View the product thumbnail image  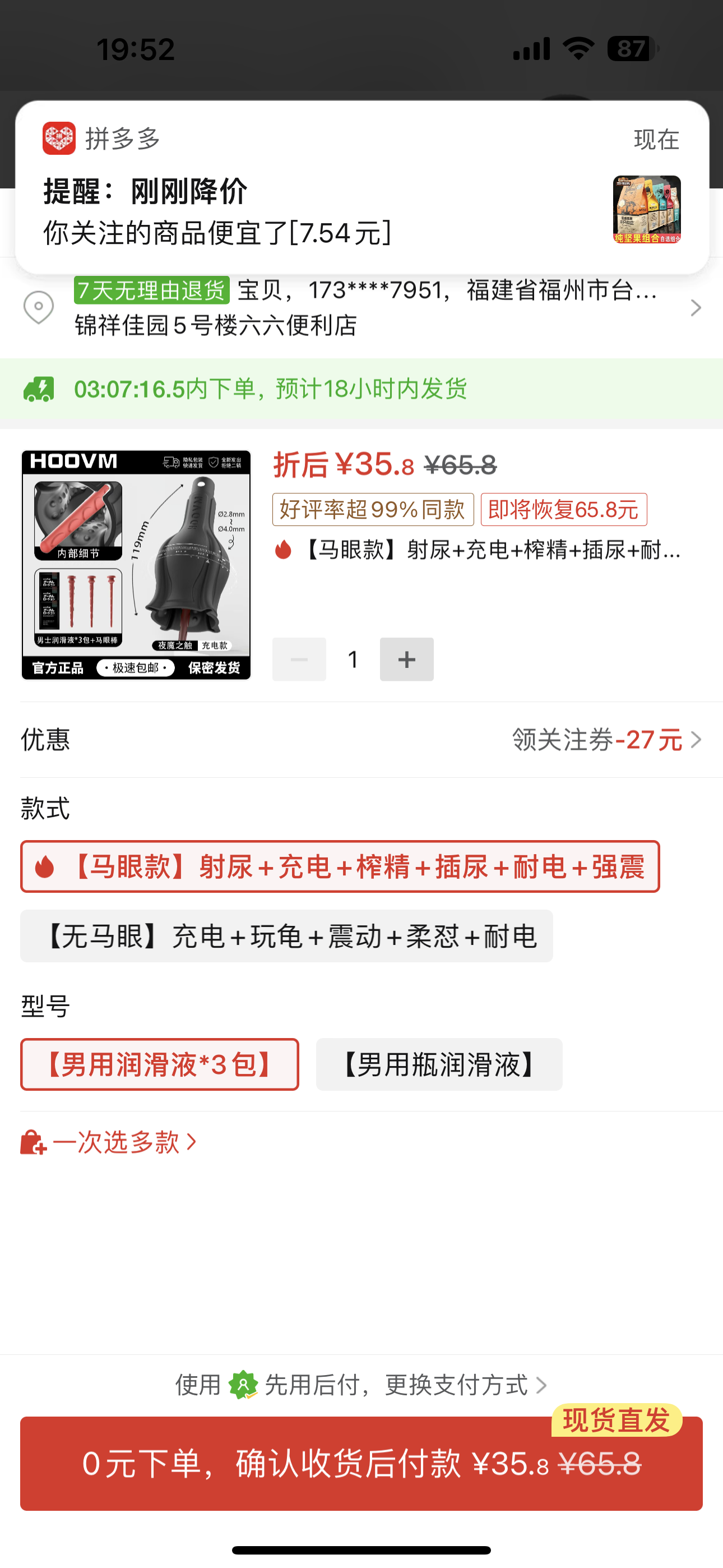coord(136,565)
